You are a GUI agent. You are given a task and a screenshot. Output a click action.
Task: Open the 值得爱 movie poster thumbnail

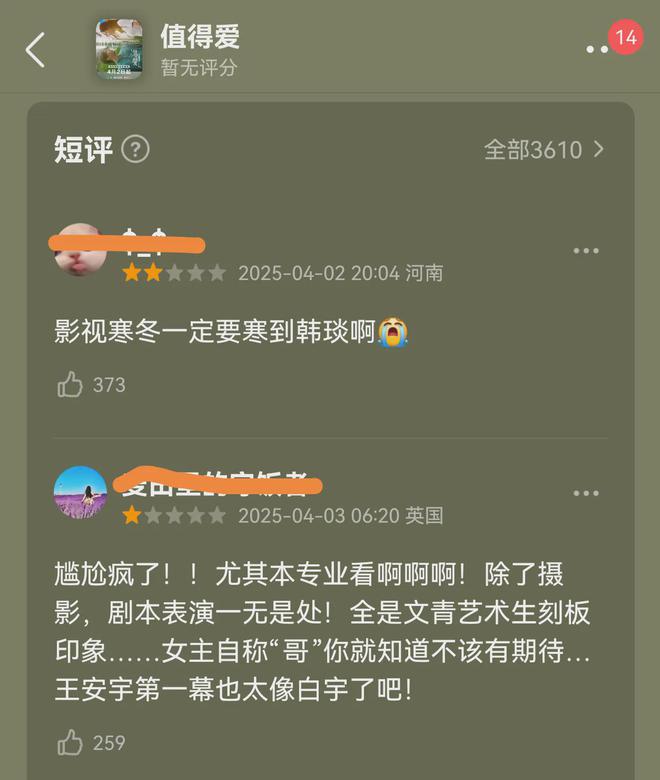click(x=119, y=49)
